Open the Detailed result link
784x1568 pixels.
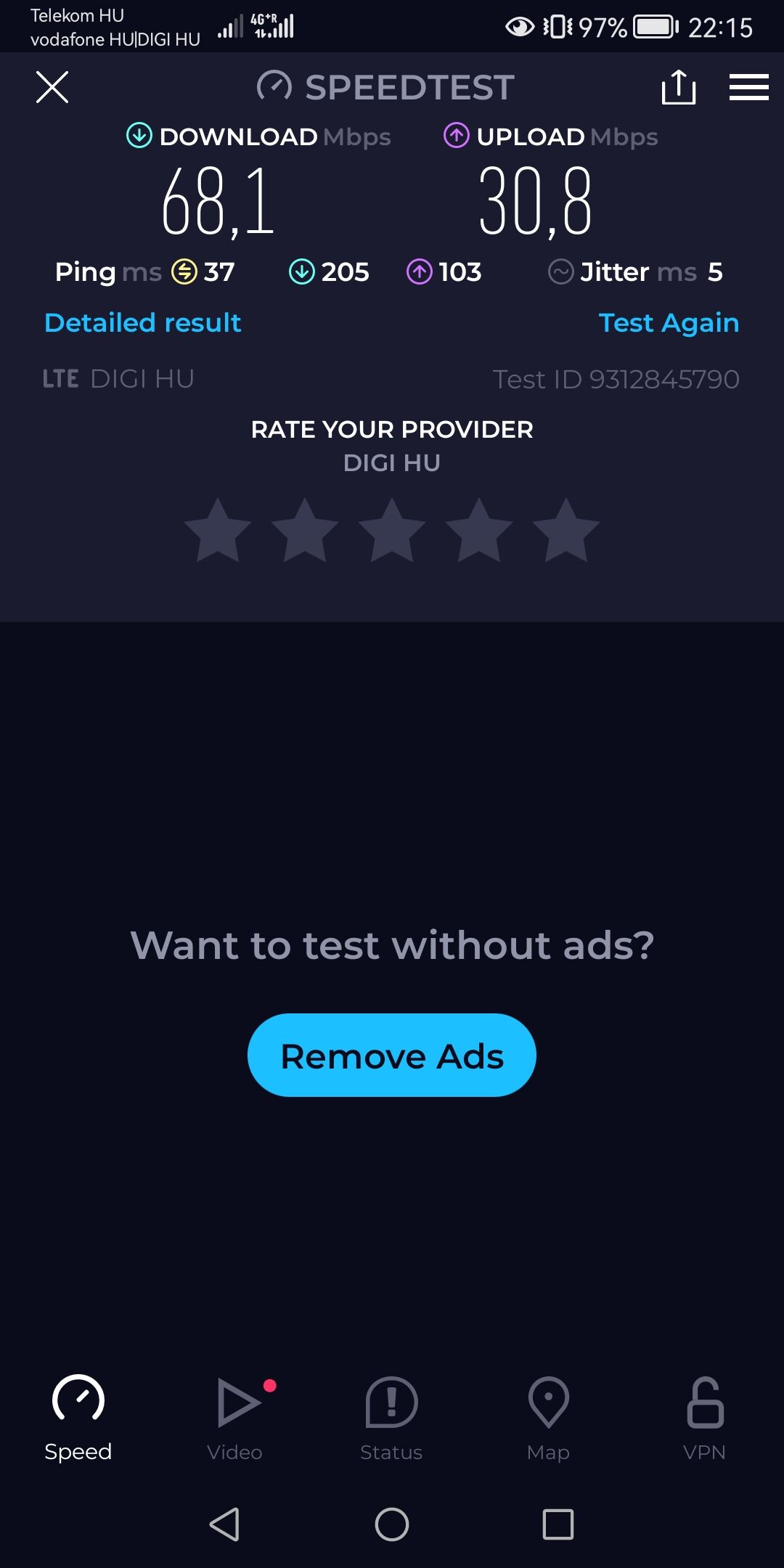pyautogui.click(x=143, y=323)
